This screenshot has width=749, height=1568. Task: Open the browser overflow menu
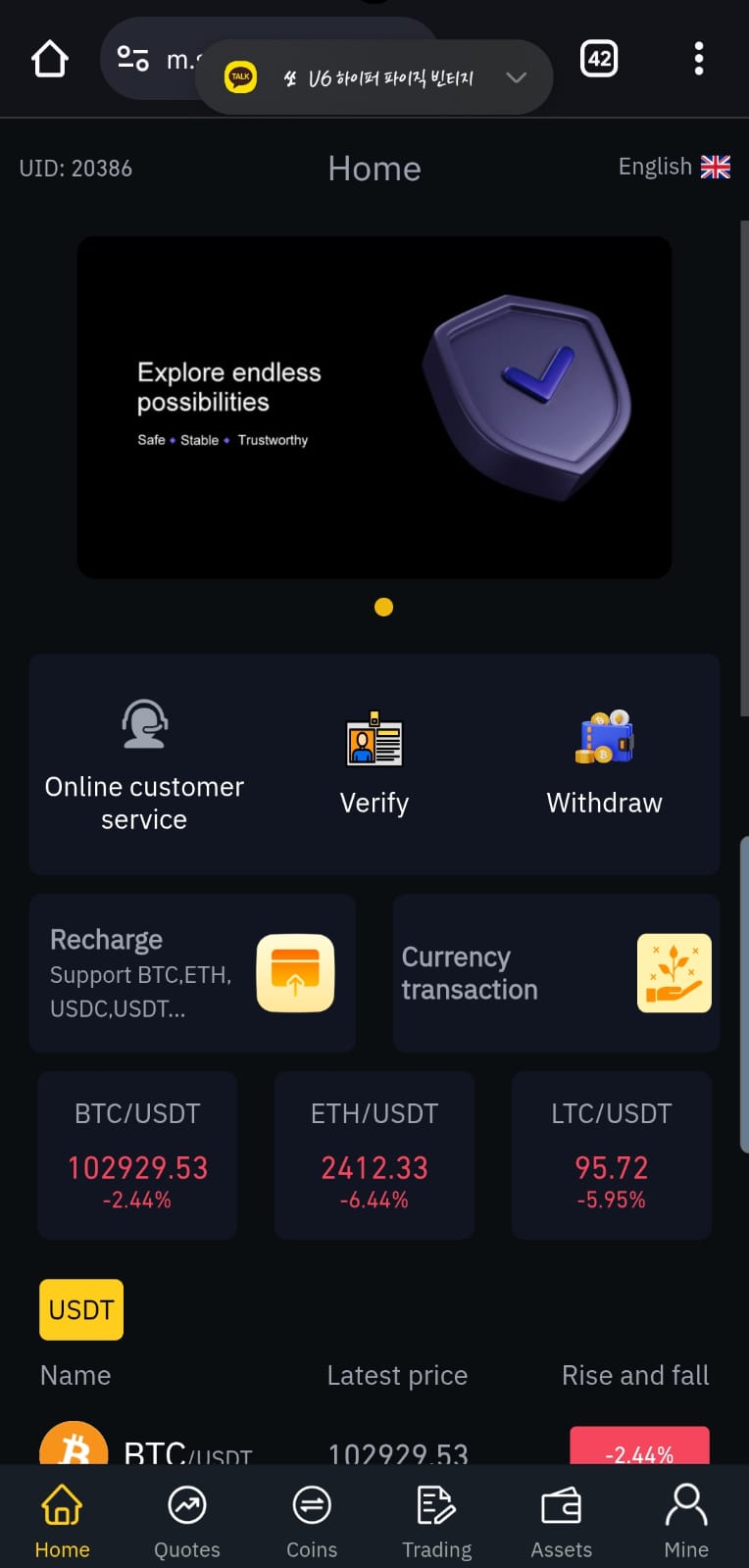(699, 59)
